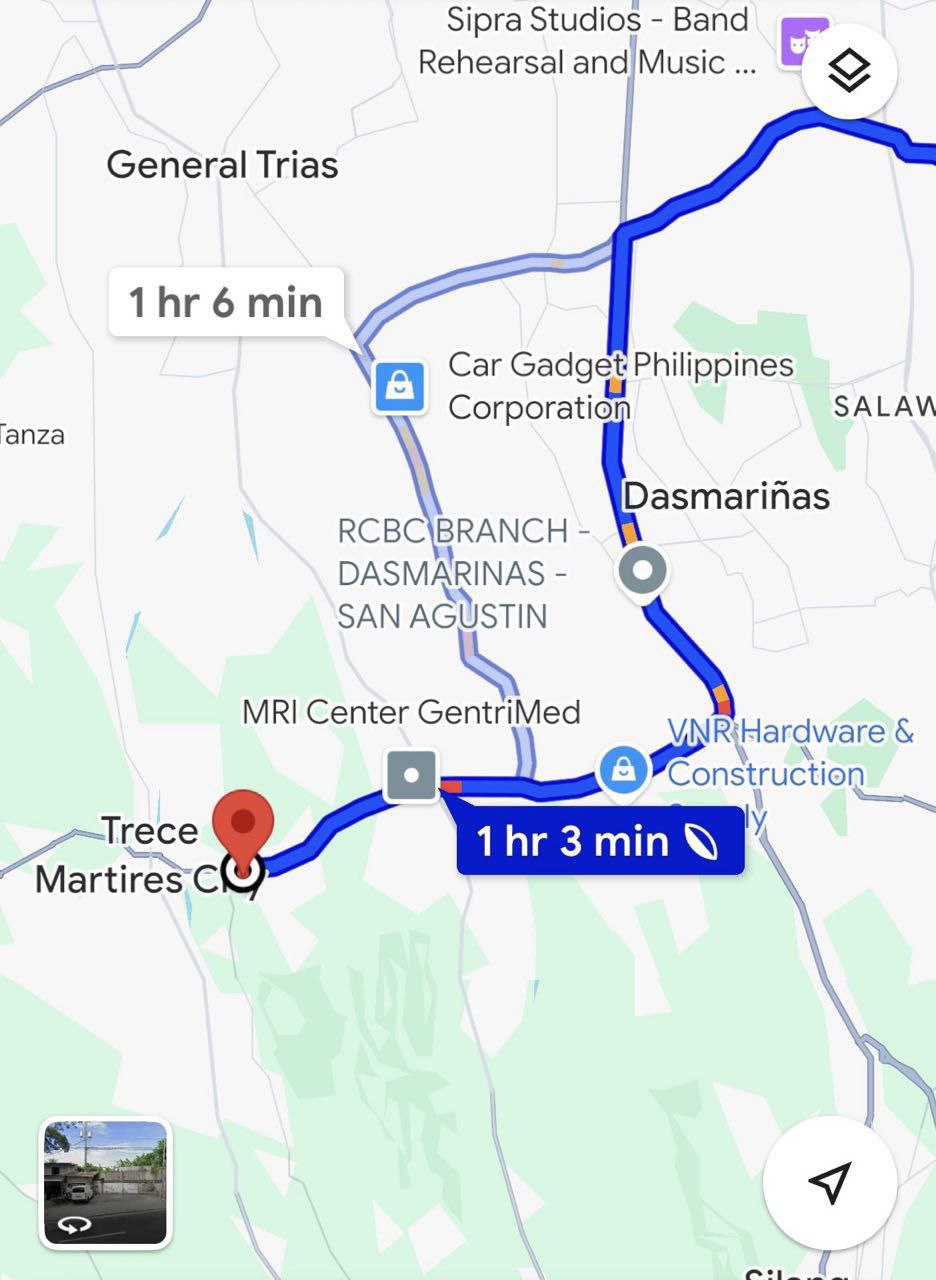Re-center map with the location arrow

click(829, 1182)
